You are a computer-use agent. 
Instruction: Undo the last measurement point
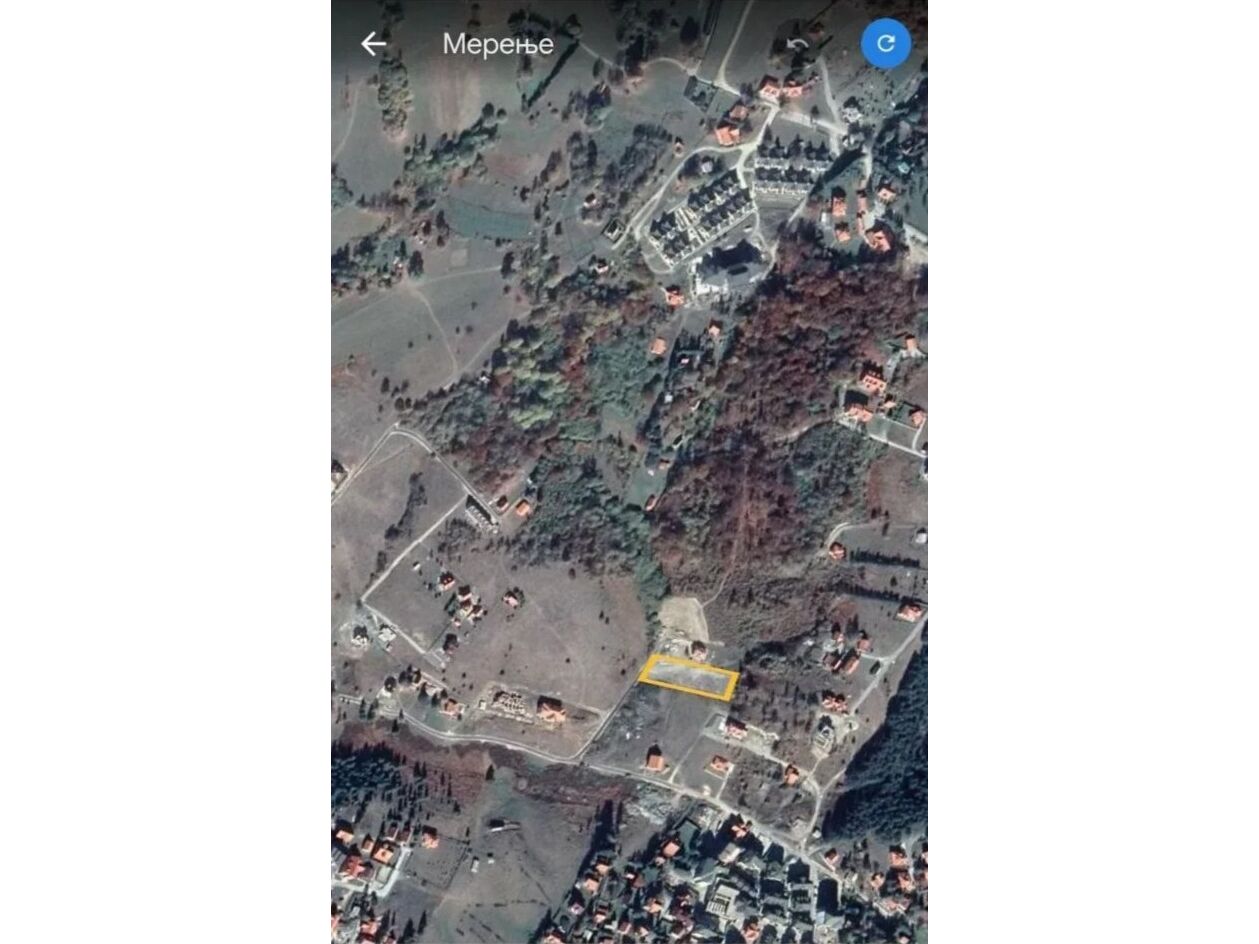click(797, 44)
